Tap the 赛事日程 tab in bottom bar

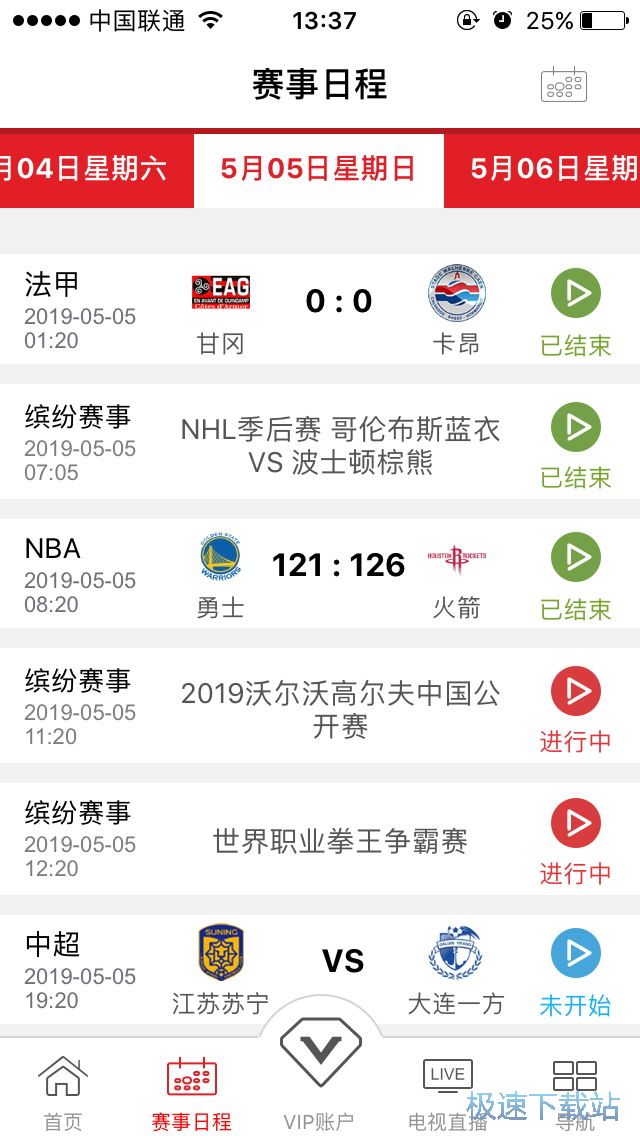(x=191, y=1092)
